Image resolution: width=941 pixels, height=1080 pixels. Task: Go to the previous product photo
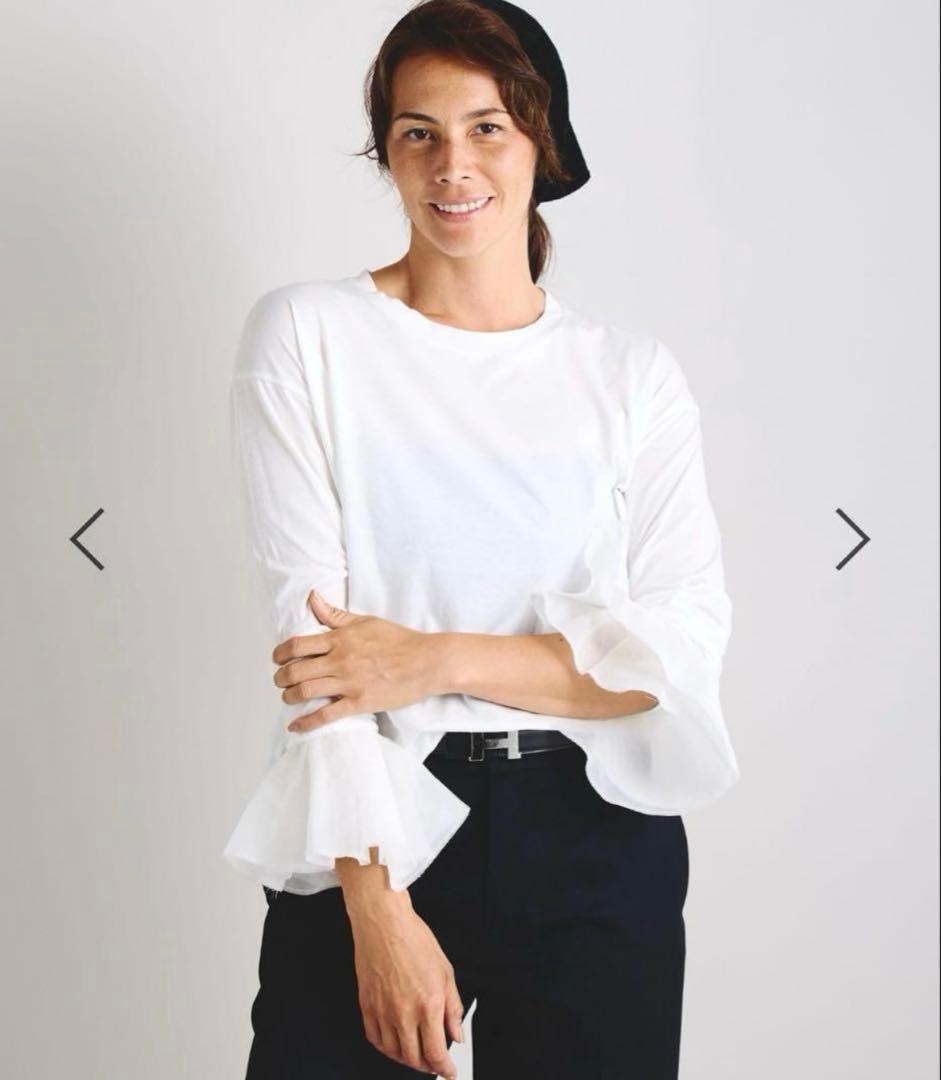[87, 539]
